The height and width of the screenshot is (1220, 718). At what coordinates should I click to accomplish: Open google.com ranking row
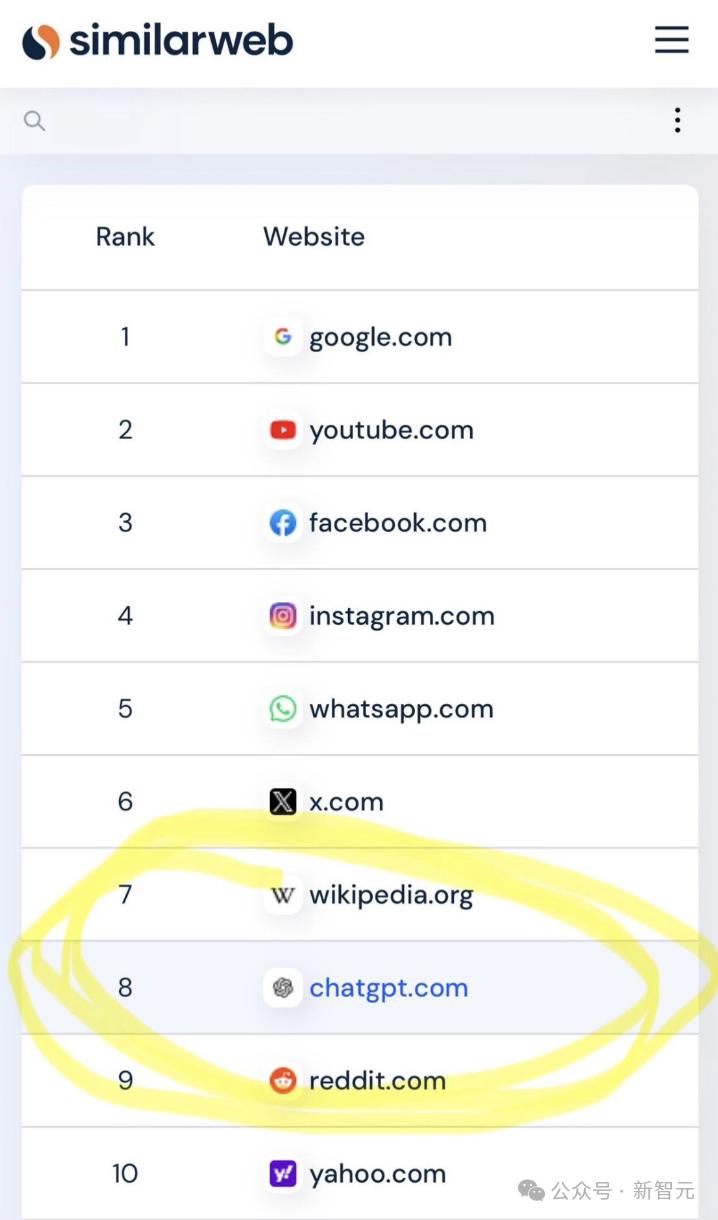coord(360,337)
